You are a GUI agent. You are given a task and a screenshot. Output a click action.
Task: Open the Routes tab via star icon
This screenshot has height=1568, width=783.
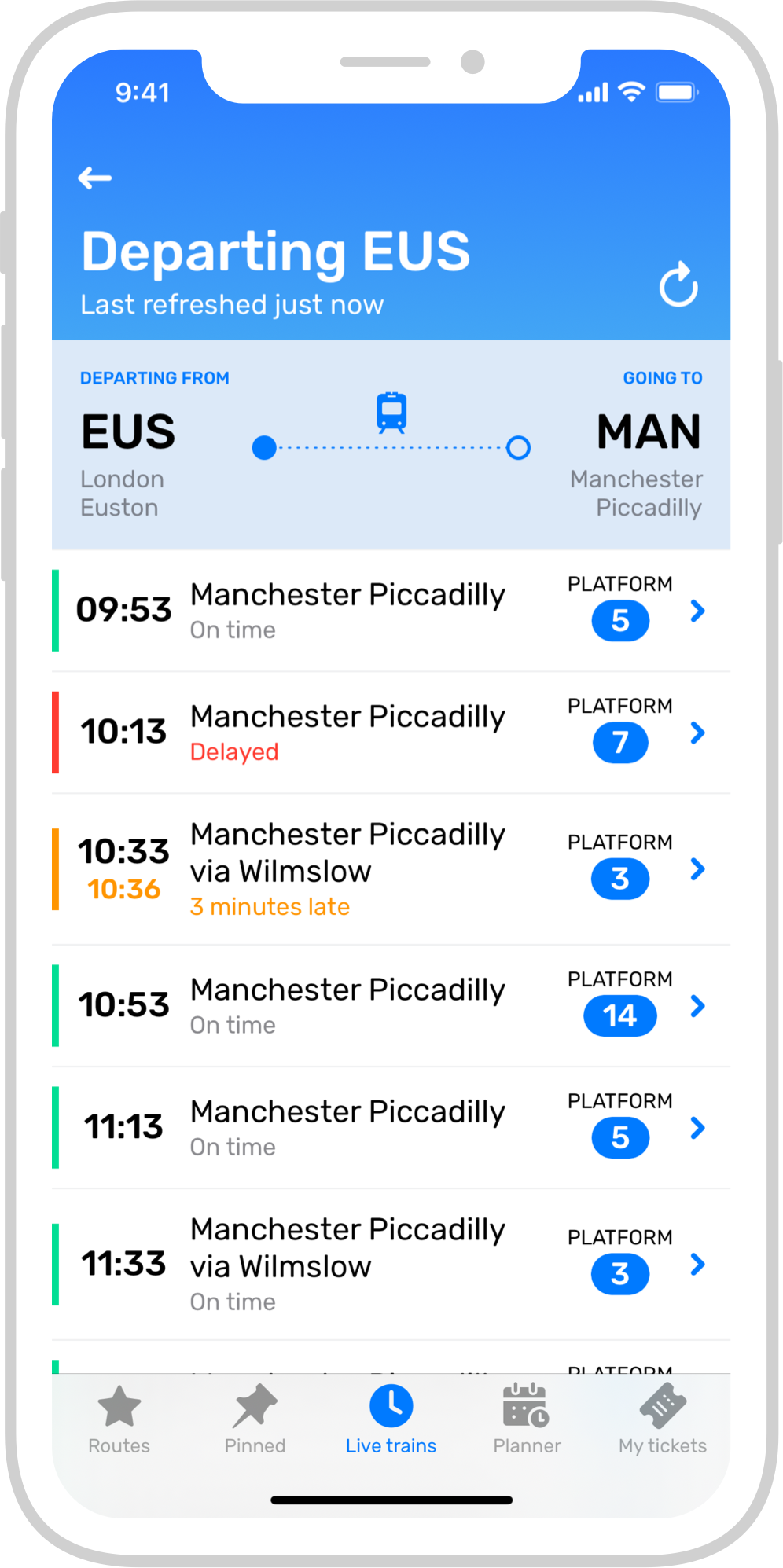click(119, 1406)
